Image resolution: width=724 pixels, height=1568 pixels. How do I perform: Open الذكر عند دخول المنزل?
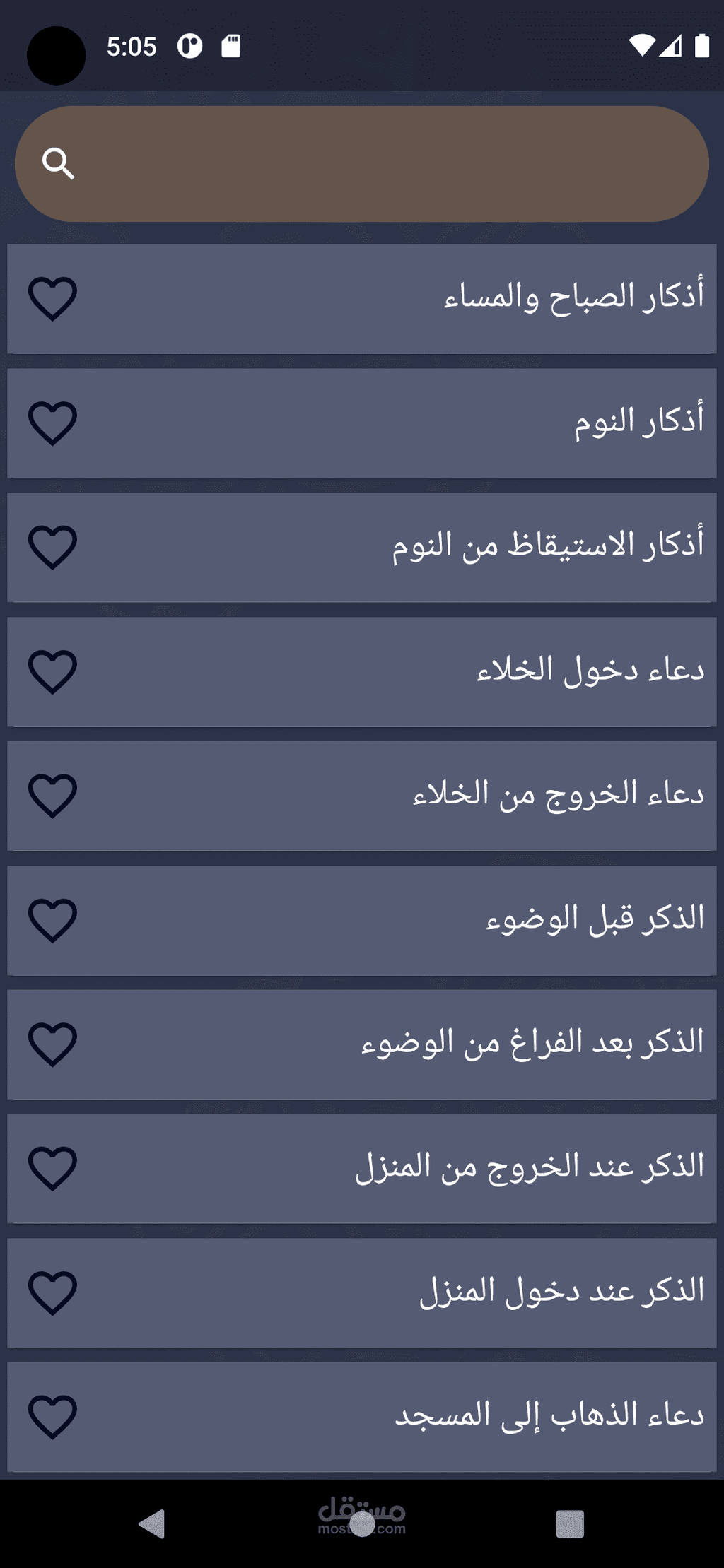[x=362, y=1293]
